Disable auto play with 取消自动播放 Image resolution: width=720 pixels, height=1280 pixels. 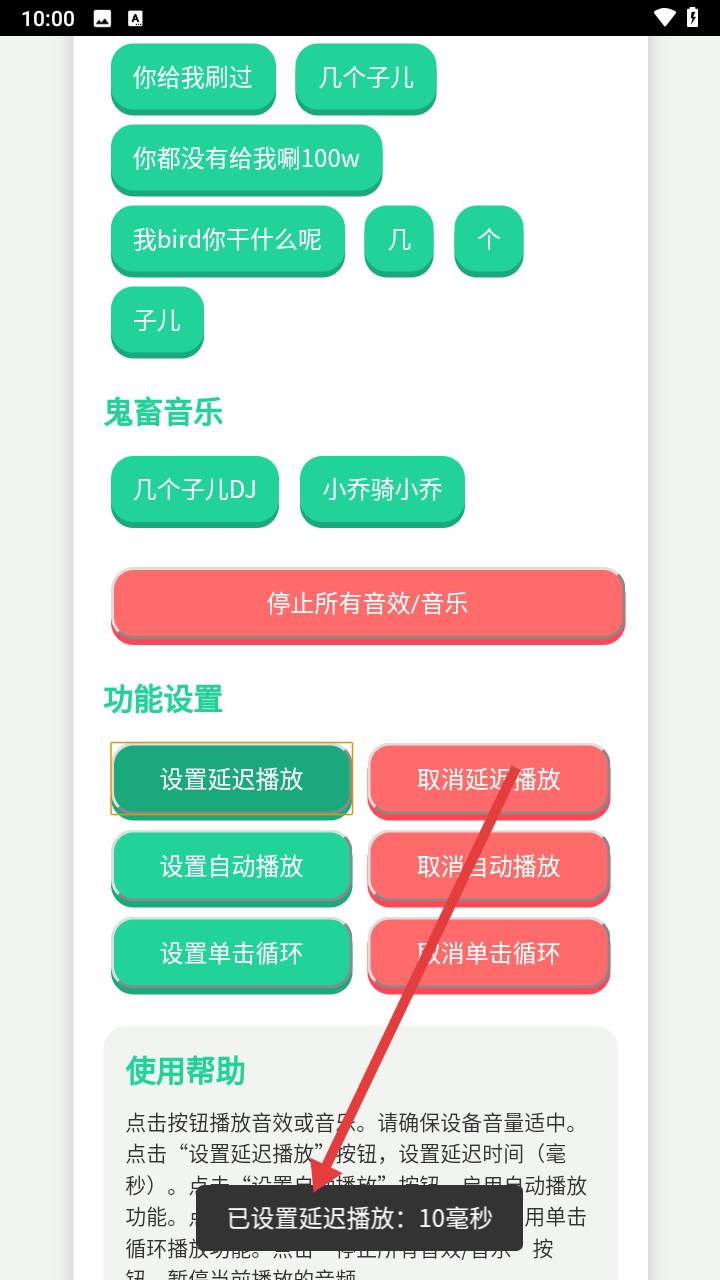488,866
